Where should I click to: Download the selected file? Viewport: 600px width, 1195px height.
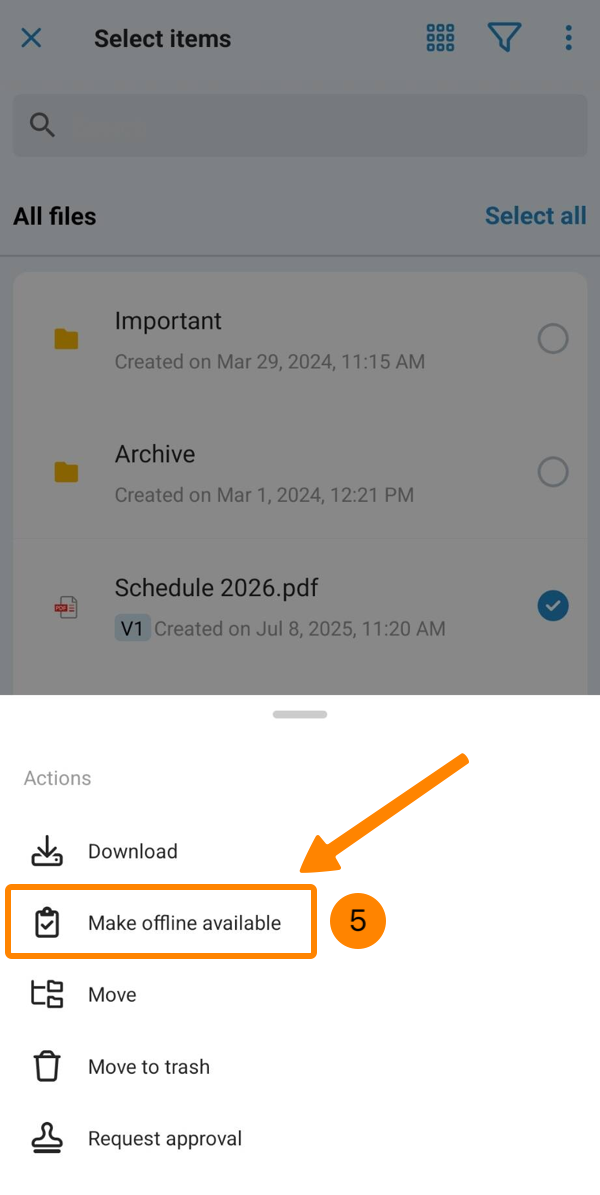point(132,851)
